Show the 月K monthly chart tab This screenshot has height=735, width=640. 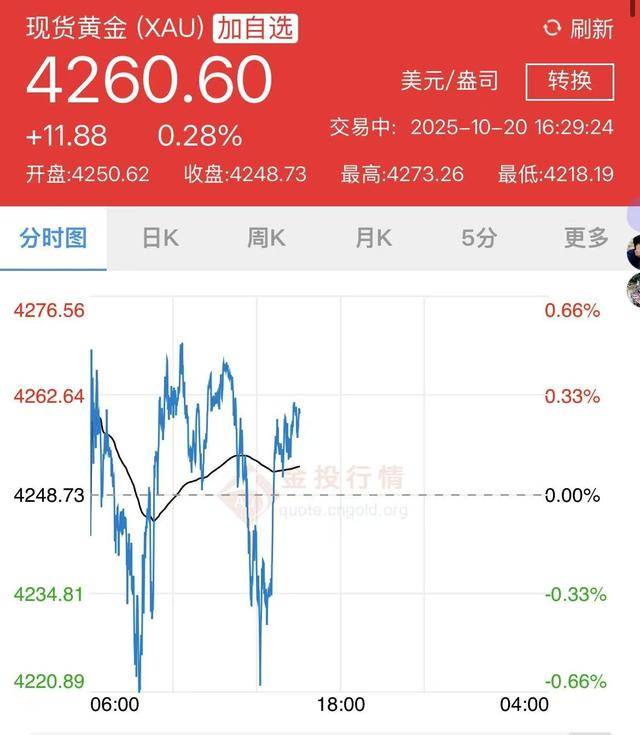tap(373, 238)
